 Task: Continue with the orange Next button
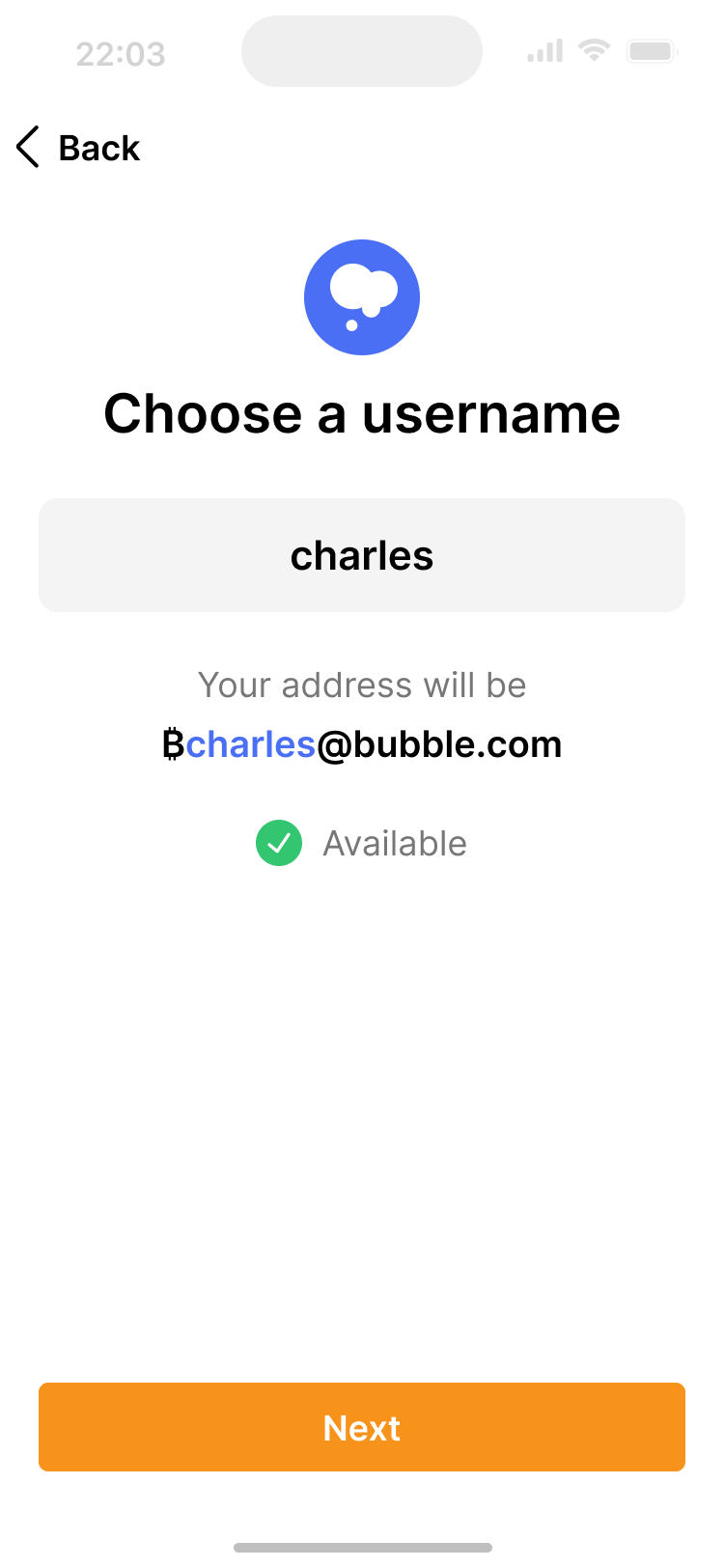362,1427
